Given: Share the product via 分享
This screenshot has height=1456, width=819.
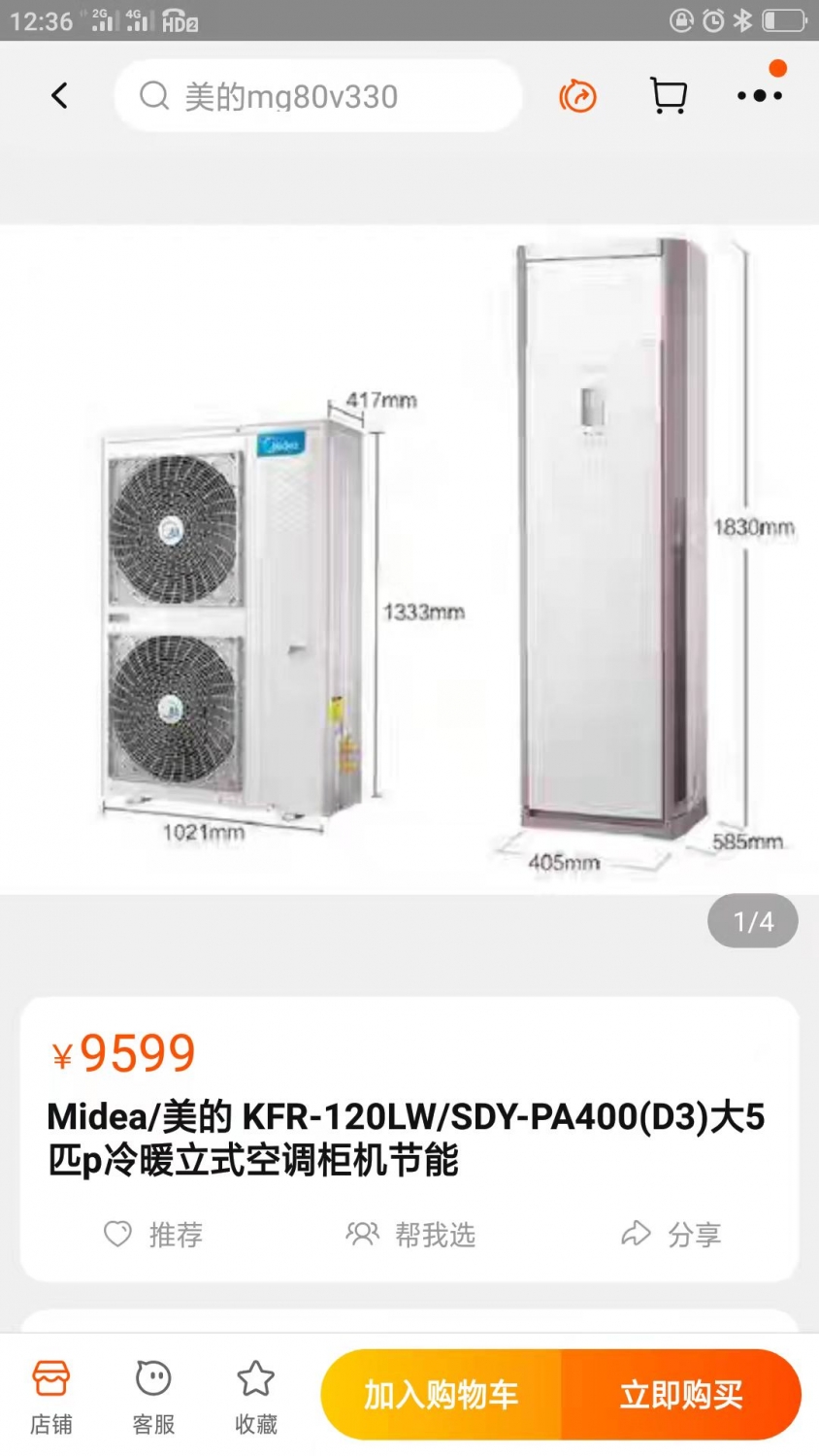Looking at the screenshot, I should click(x=671, y=1235).
